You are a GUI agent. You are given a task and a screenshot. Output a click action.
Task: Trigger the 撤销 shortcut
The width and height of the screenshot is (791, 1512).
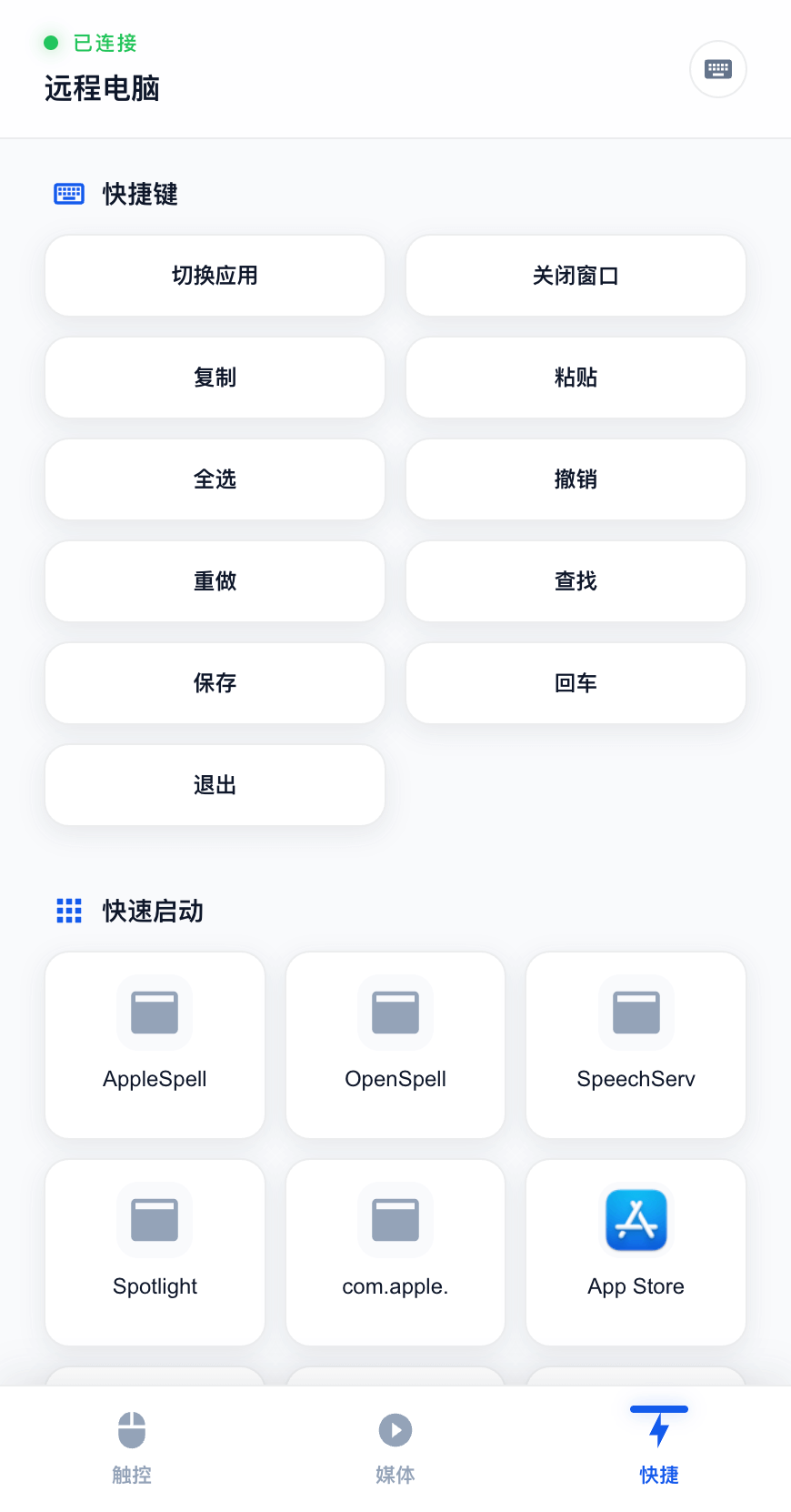pyautogui.click(x=576, y=479)
